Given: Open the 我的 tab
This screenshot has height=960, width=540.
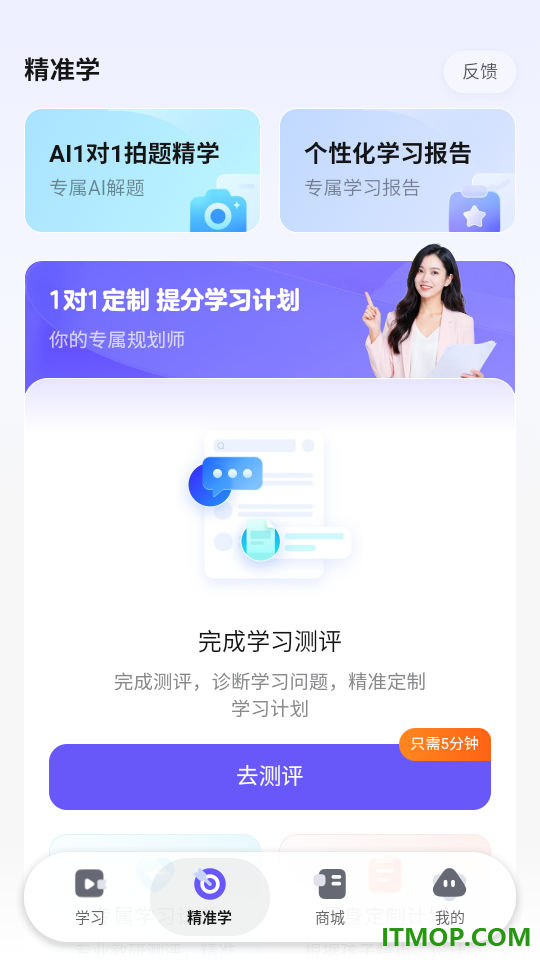Looking at the screenshot, I should tap(449, 897).
